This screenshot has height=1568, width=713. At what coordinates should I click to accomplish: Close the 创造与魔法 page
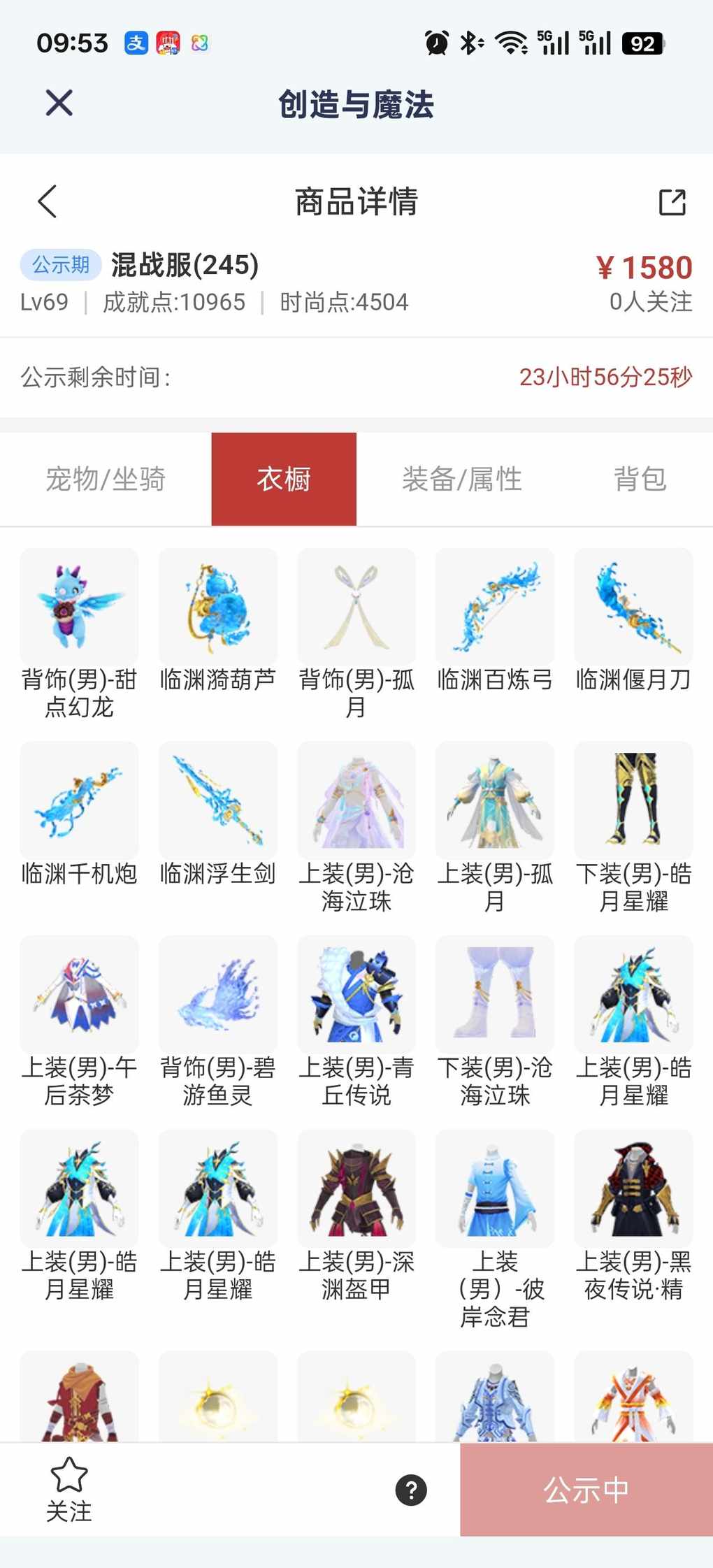click(59, 103)
